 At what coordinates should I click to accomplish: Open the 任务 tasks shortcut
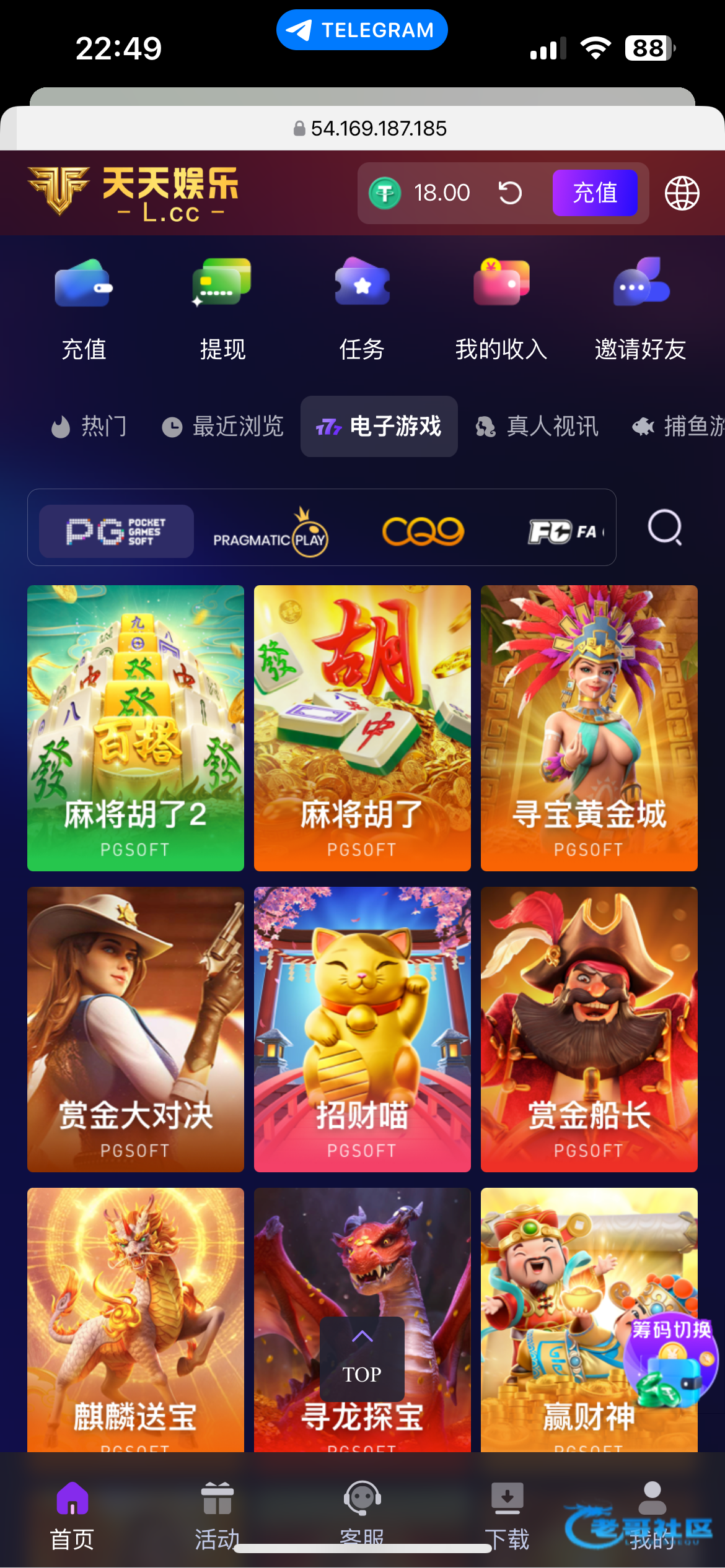pos(362,308)
